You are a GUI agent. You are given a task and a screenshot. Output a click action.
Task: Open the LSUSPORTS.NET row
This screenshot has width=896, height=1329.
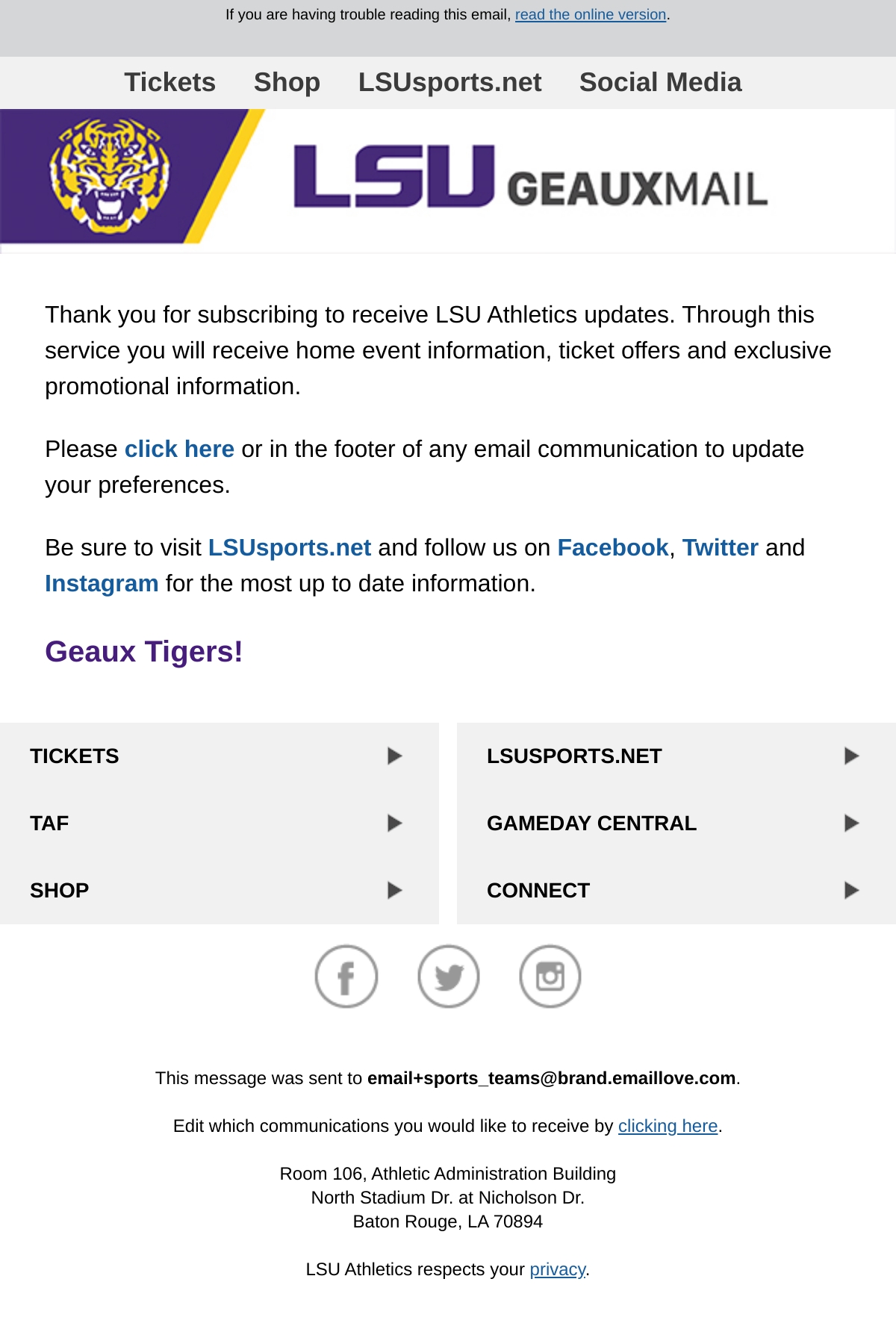[x=676, y=756]
